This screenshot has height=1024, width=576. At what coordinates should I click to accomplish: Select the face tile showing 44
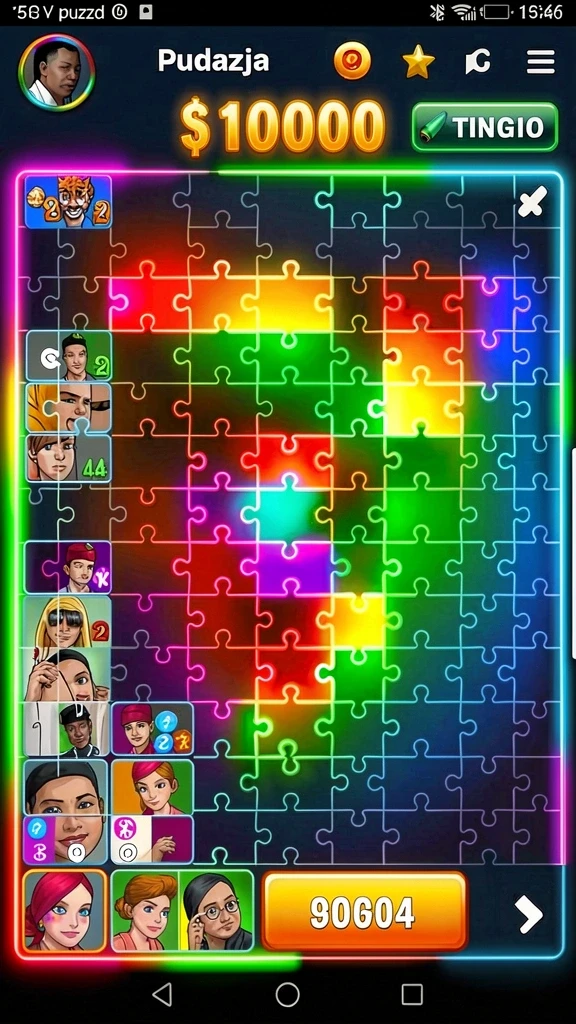coord(68,458)
